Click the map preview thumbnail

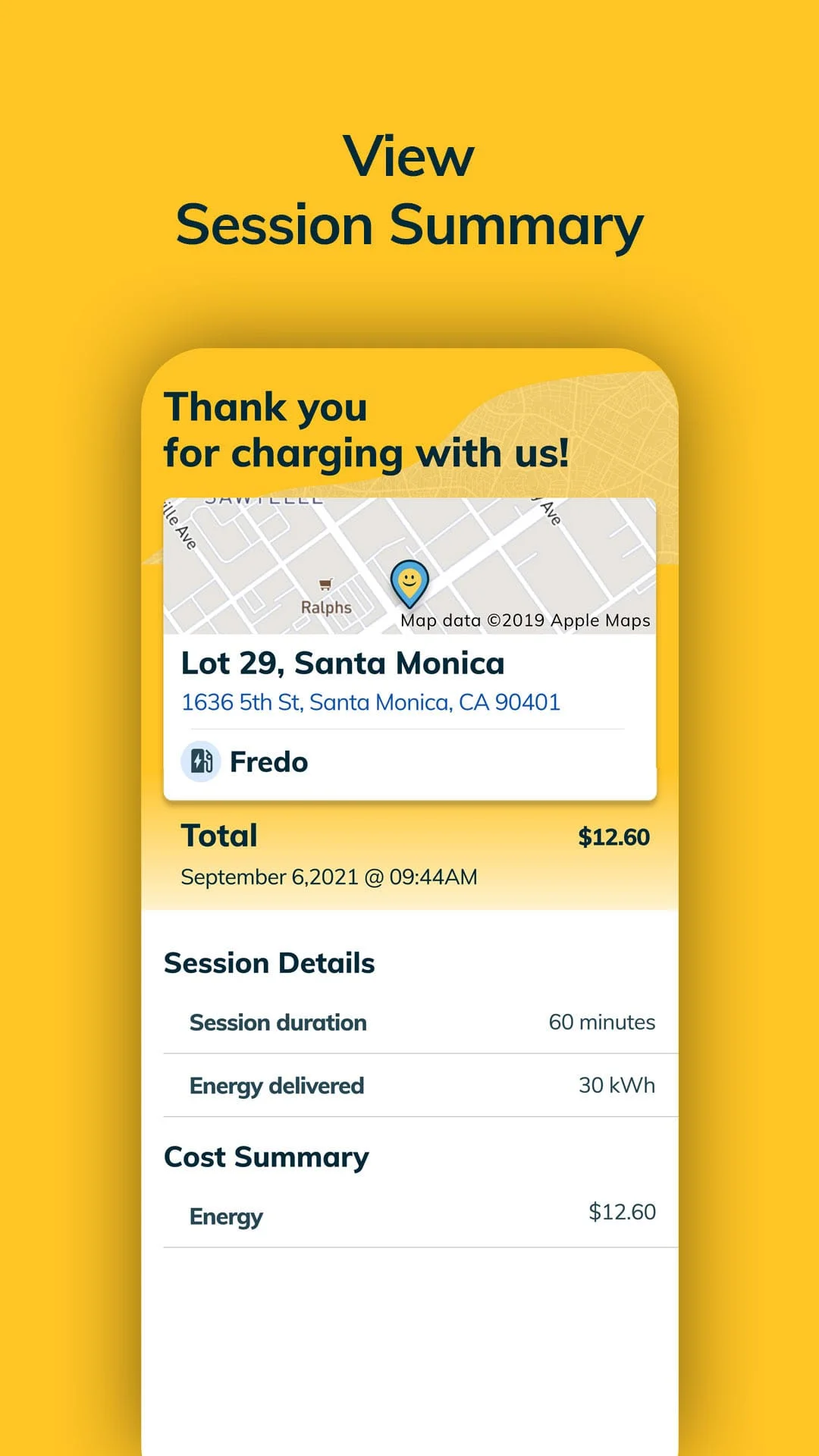click(409, 554)
